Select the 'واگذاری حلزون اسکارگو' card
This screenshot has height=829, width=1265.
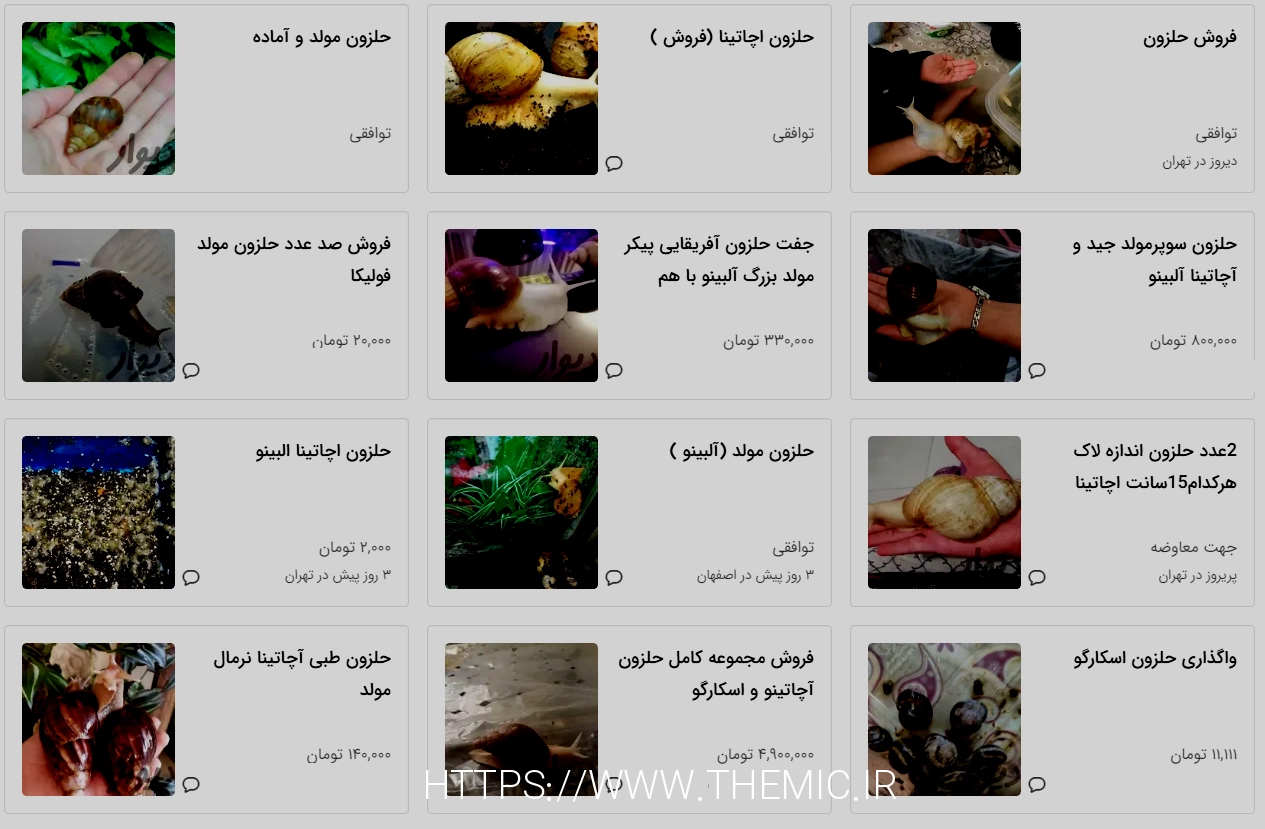click(1154, 659)
